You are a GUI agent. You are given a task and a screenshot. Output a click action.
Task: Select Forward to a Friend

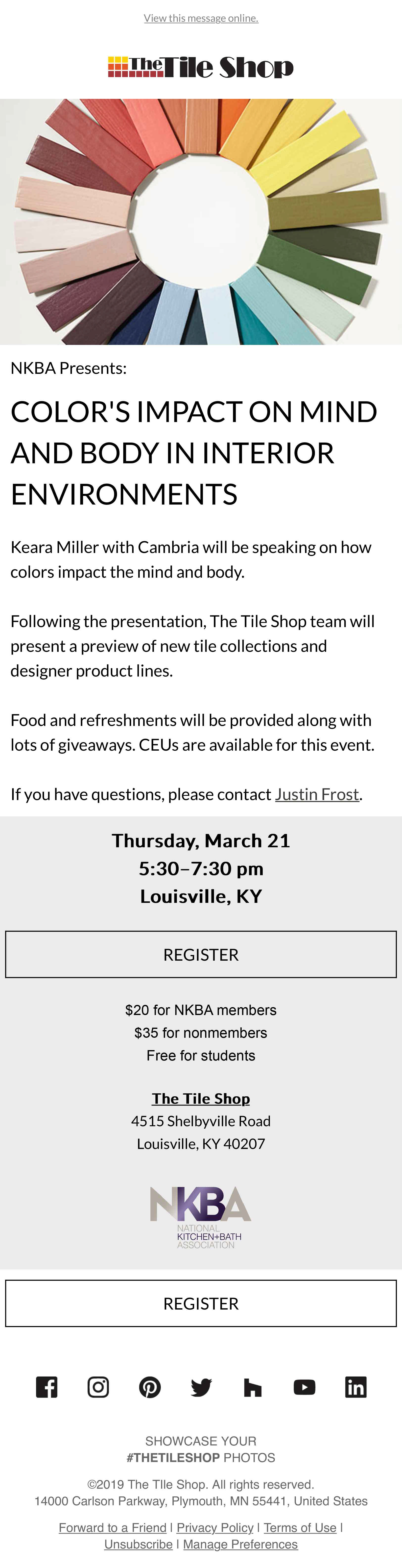[113, 1527]
